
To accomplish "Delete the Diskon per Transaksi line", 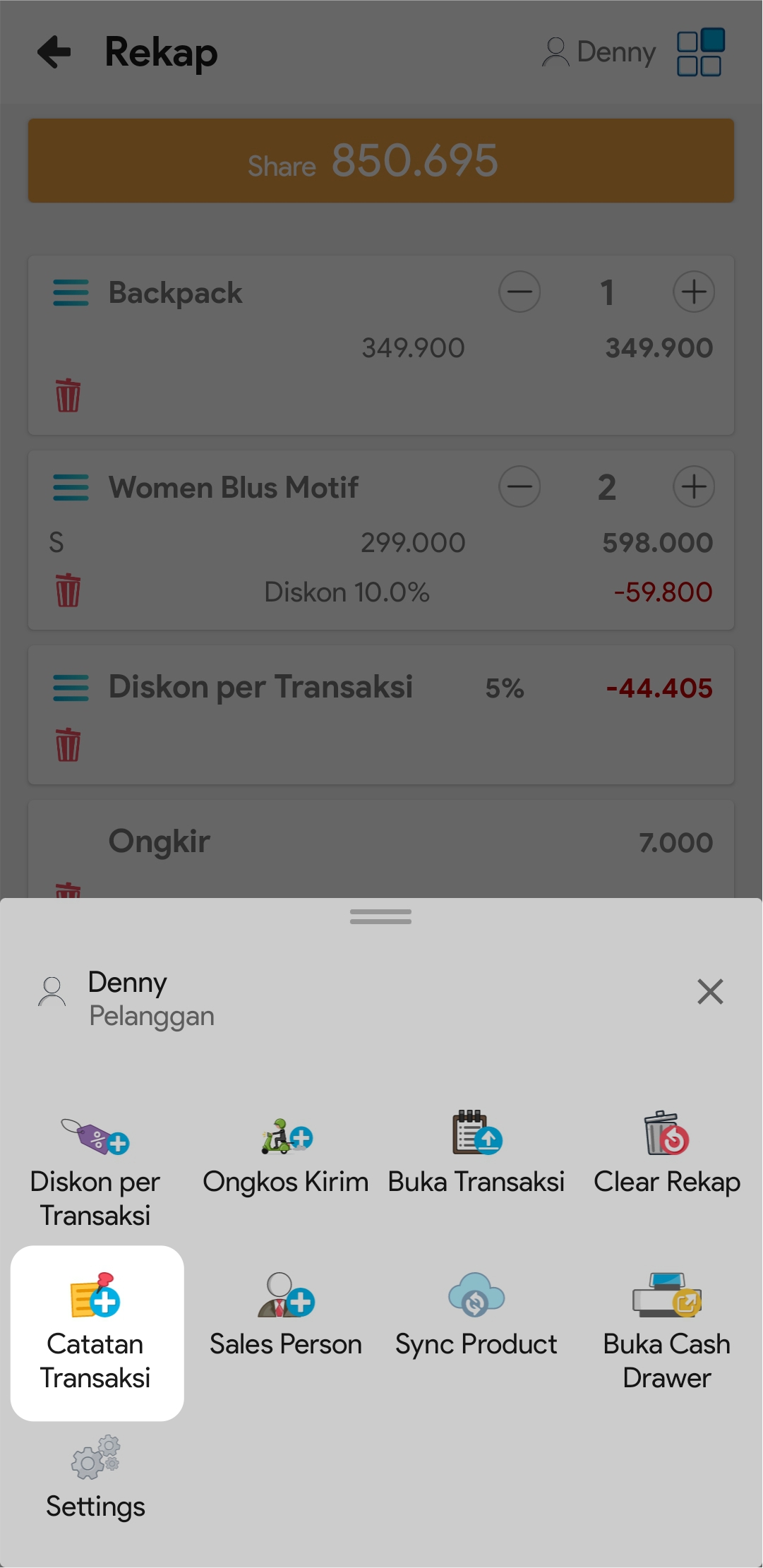I will point(68,745).
